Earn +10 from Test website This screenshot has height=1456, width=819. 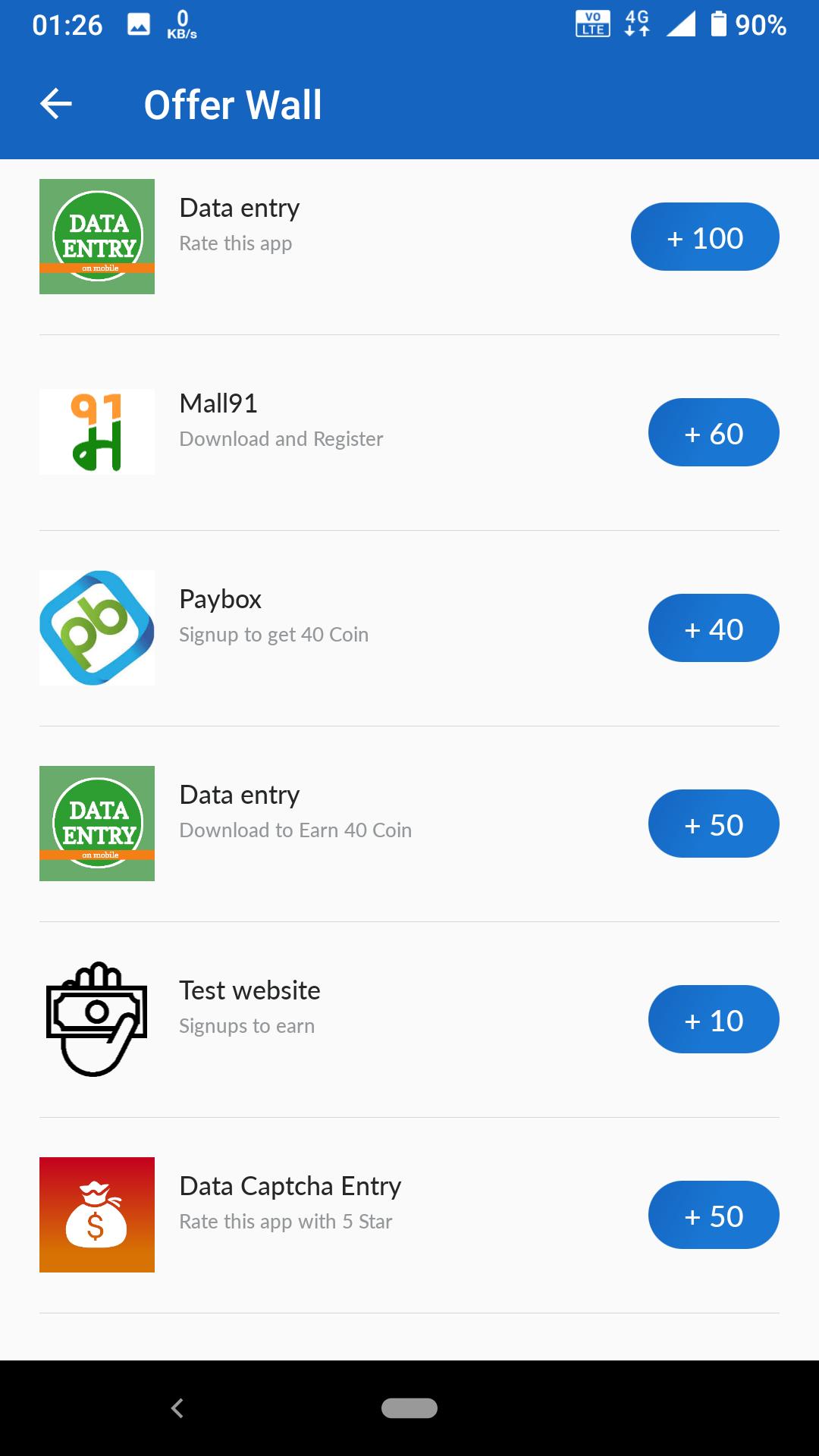click(x=713, y=1020)
